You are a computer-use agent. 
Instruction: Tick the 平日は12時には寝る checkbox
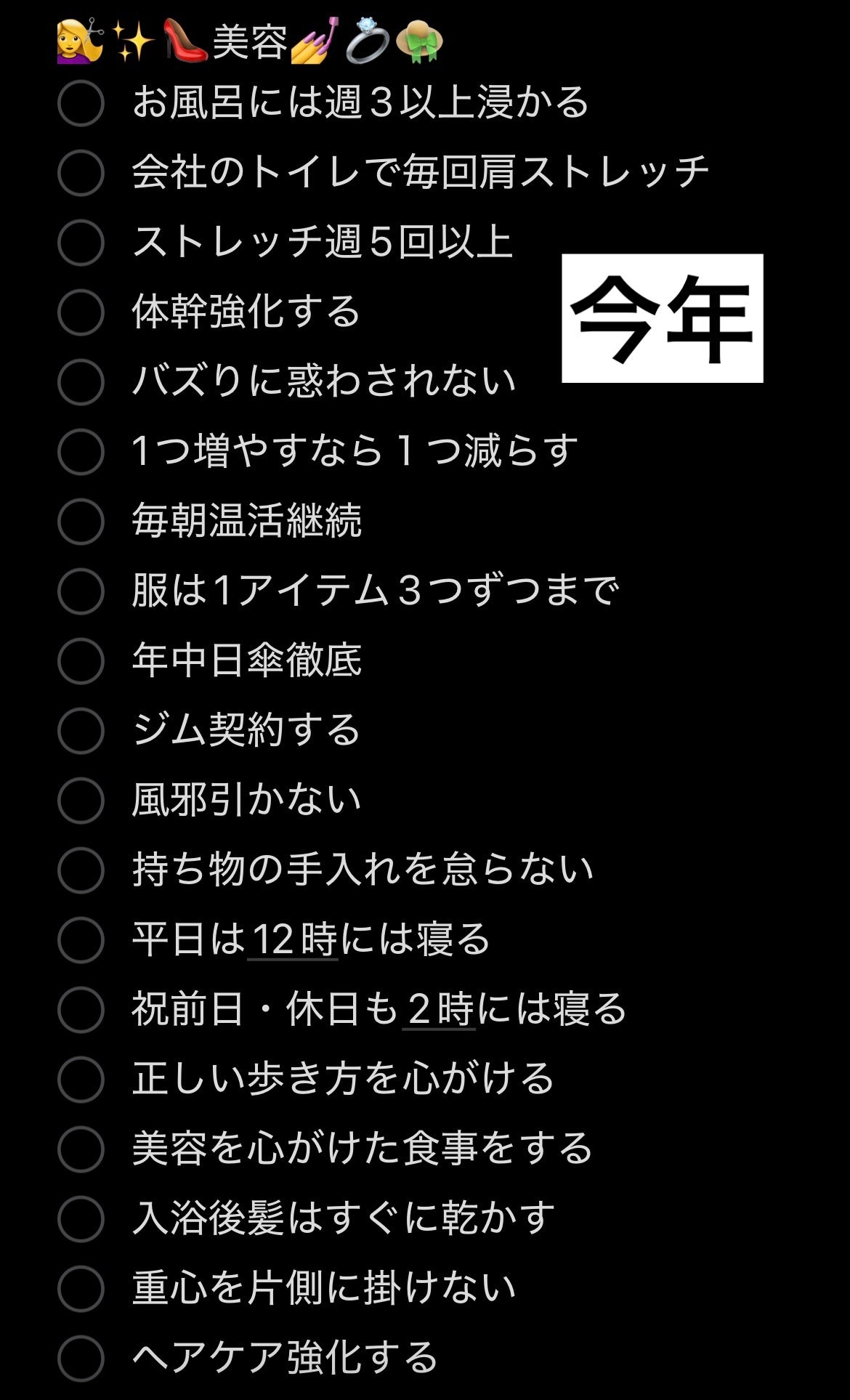coord(81,940)
